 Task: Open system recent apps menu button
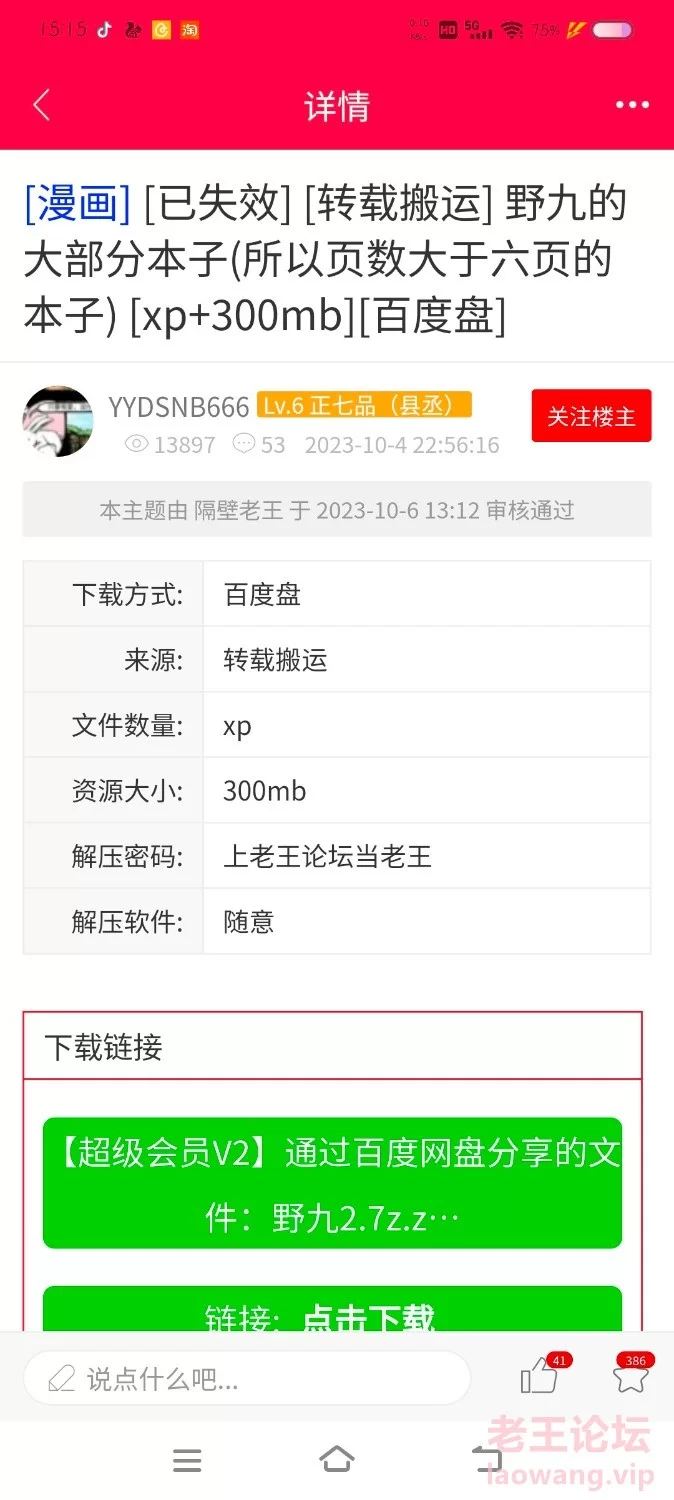pyautogui.click(x=187, y=1460)
